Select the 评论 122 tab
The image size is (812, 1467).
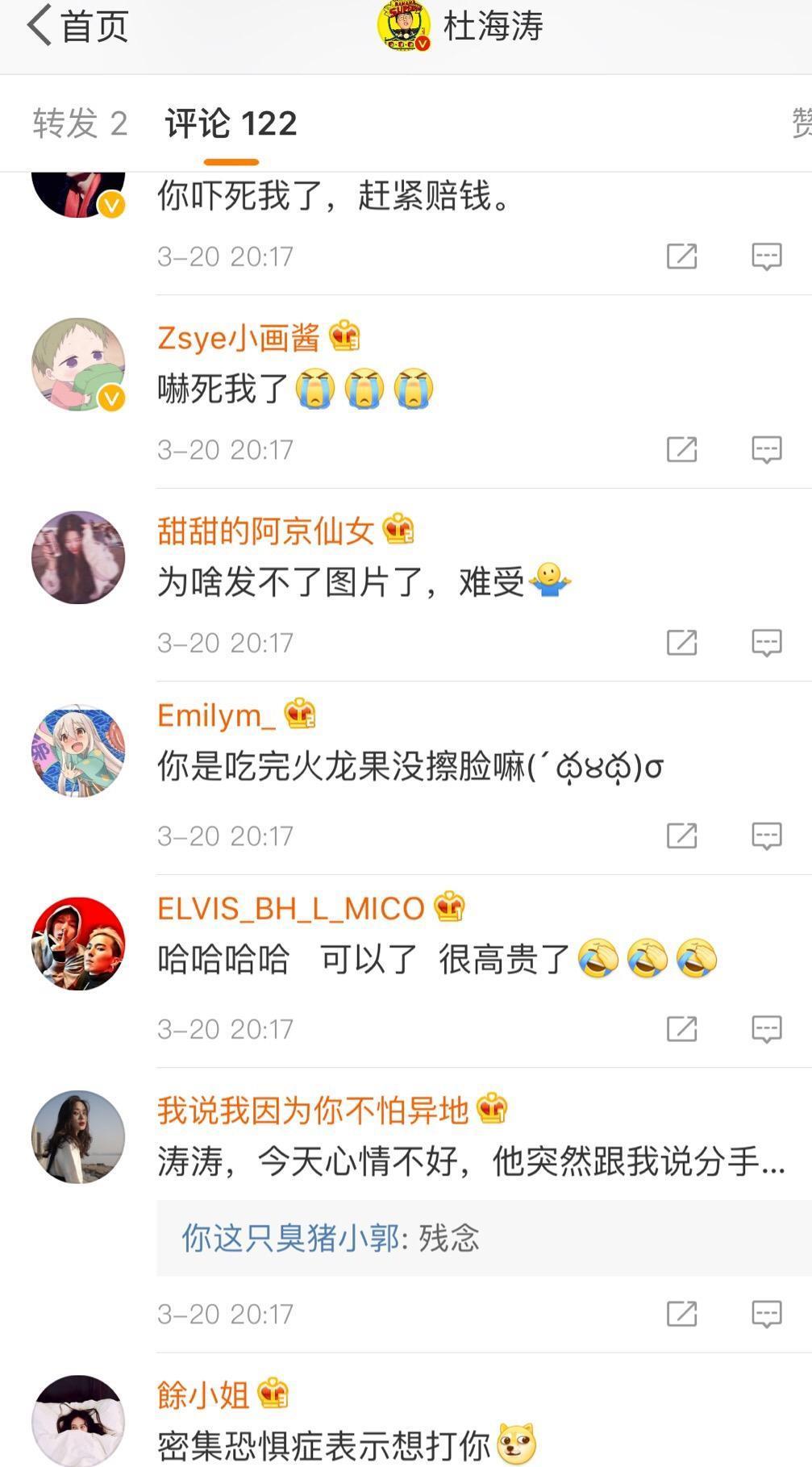231,124
